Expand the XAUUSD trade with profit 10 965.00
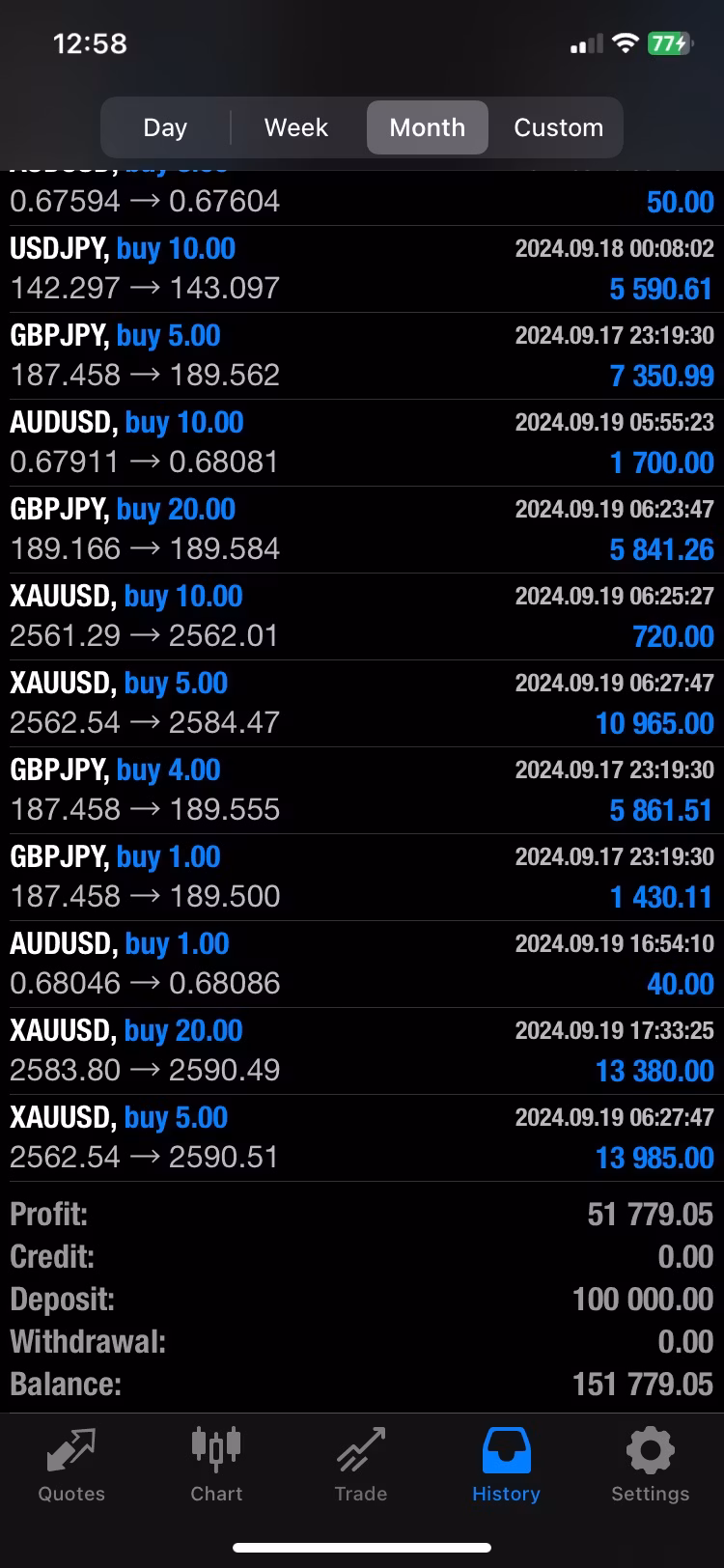 point(362,704)
